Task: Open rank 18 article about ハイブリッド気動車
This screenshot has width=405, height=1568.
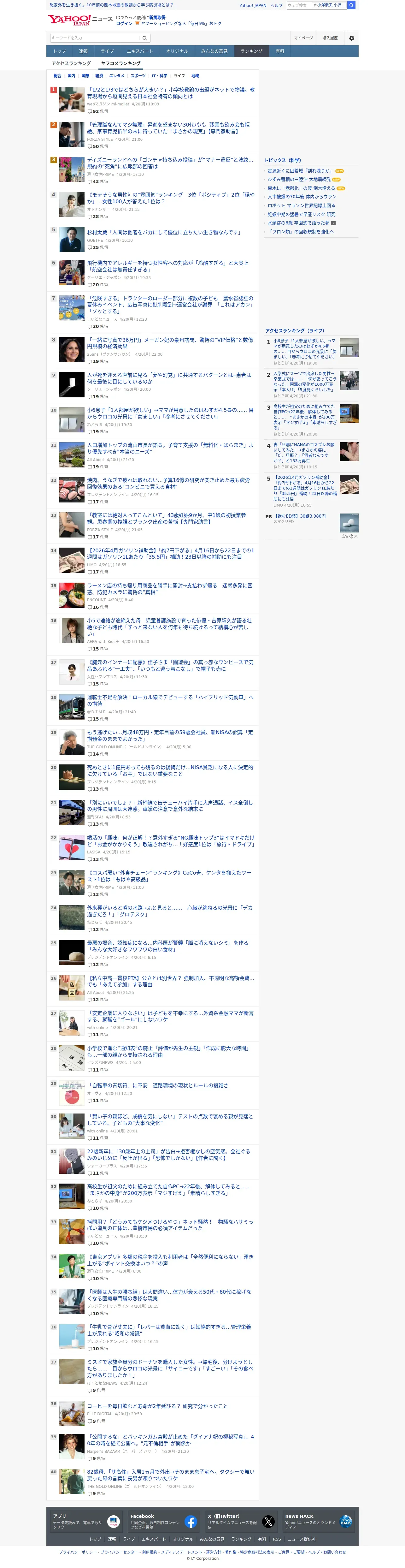Action: [x=170, y=701]
